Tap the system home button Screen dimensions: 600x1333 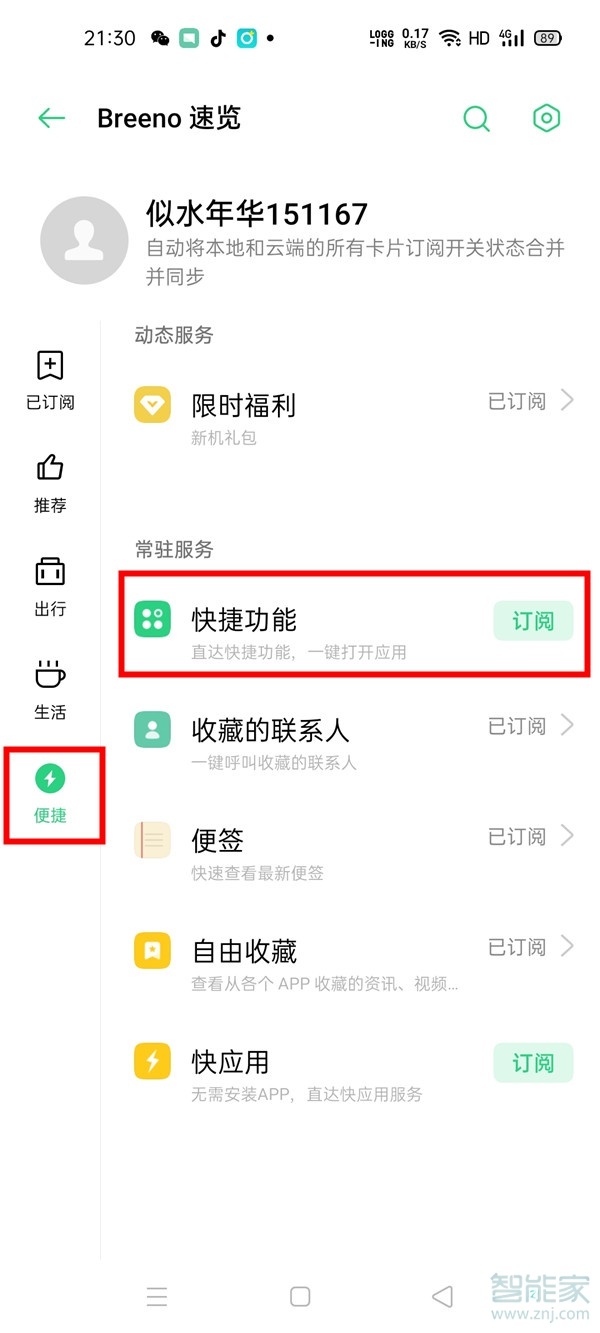(x=299, y=1297)
